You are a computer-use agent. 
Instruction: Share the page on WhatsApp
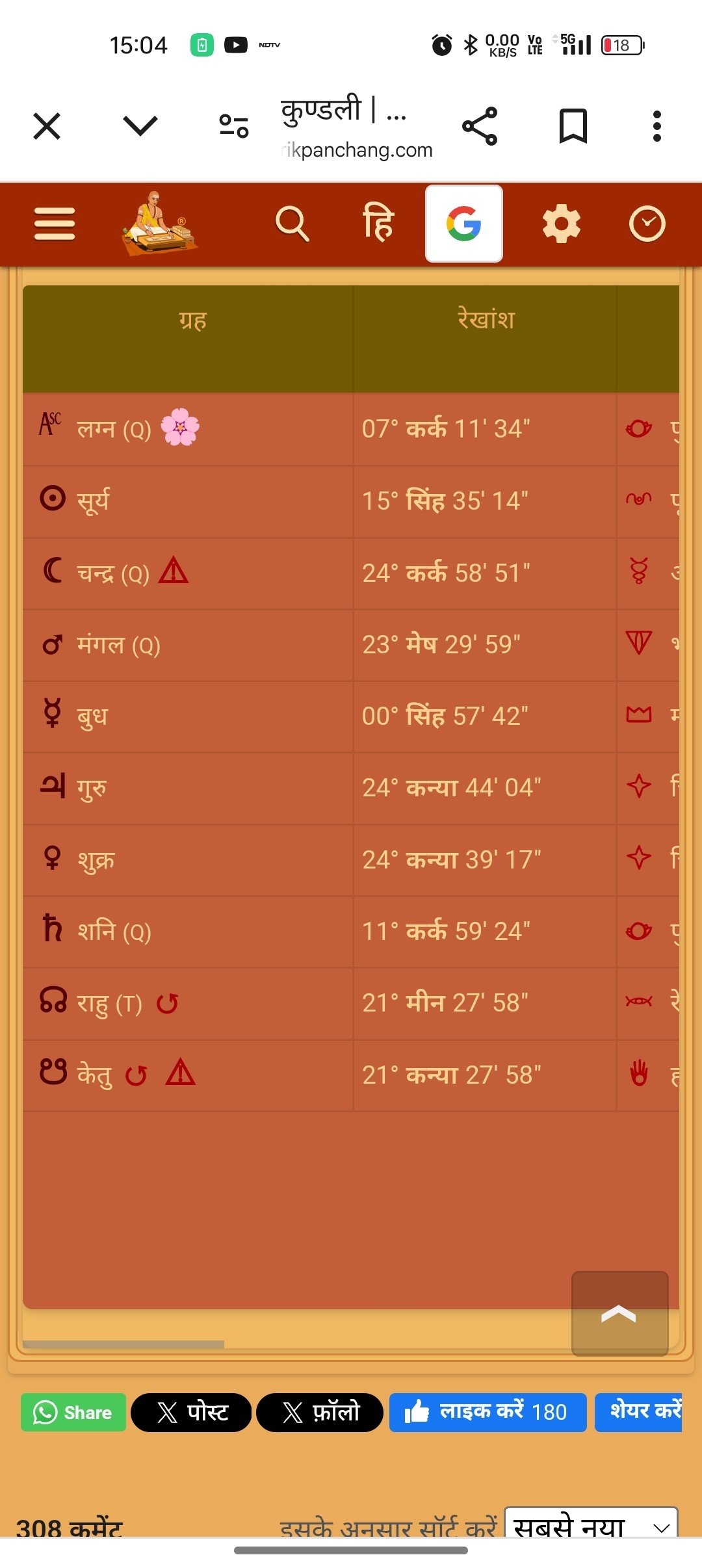[x=73, y=1413]
